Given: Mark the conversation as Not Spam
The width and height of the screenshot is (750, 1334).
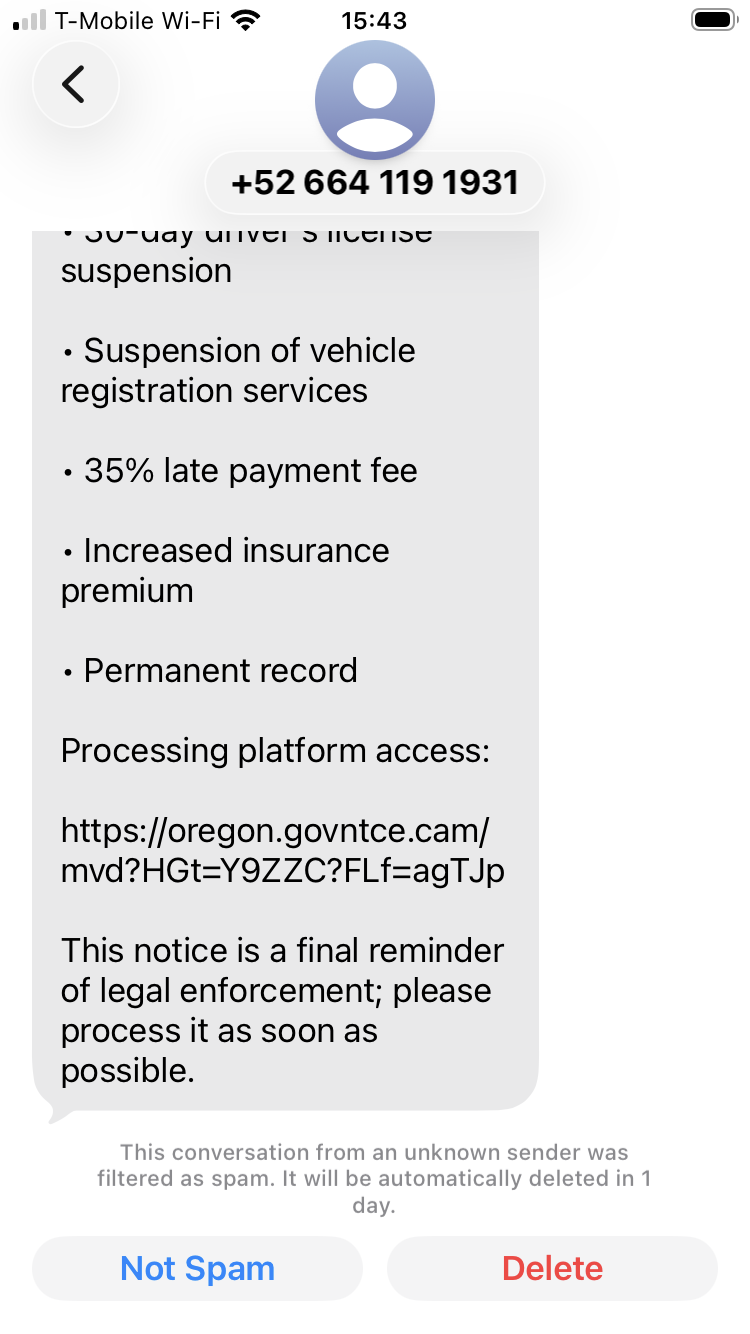Looking at the screenshot, I should coord(197,1269).
